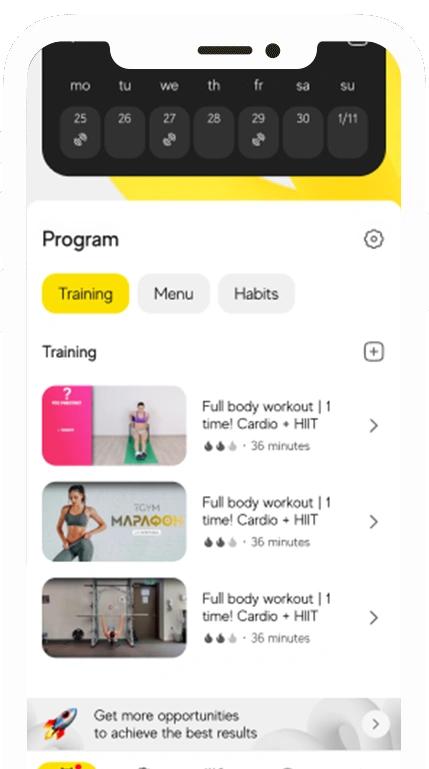Select Sunday 1/11 in the calendar
This screenshot has height=769, width=429.
(348, 132)
